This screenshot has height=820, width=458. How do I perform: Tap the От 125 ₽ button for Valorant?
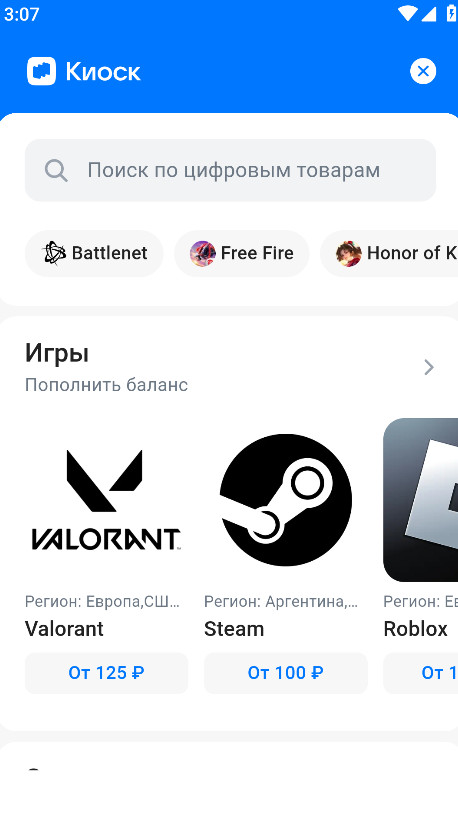[106, 673]
